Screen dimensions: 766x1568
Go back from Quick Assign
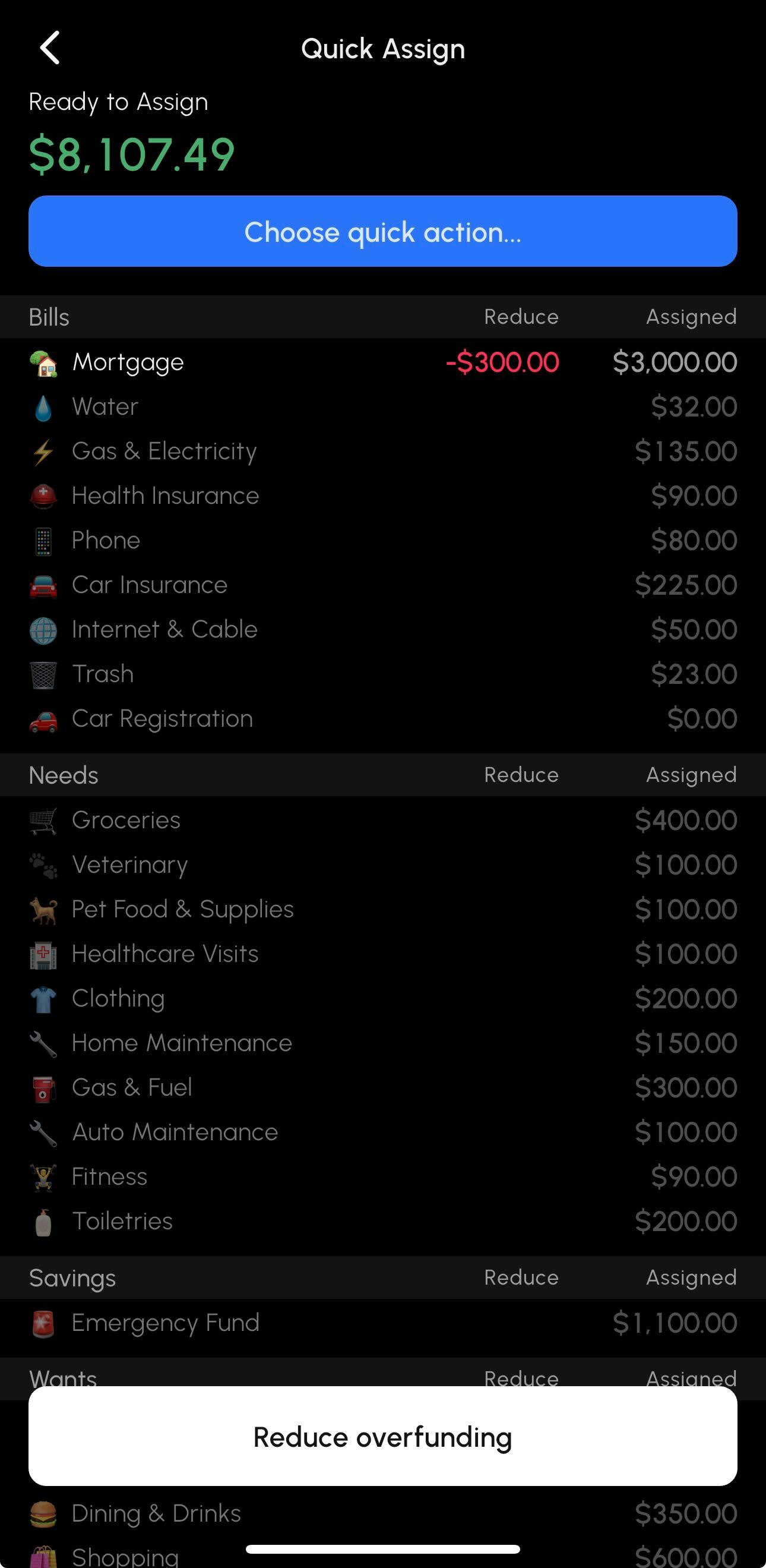[50, 48]
